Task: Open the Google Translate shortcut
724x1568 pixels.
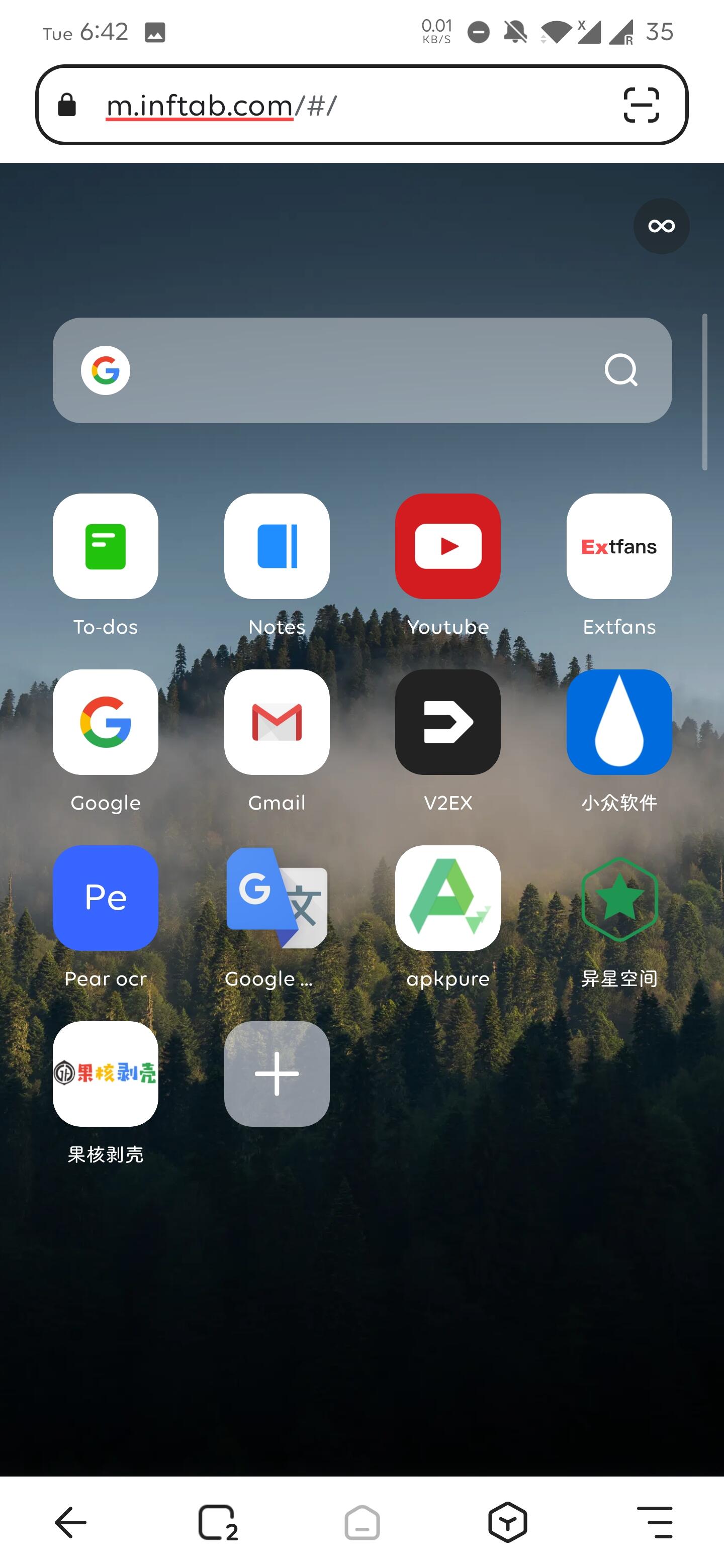Action: click(x=277, y=898)
